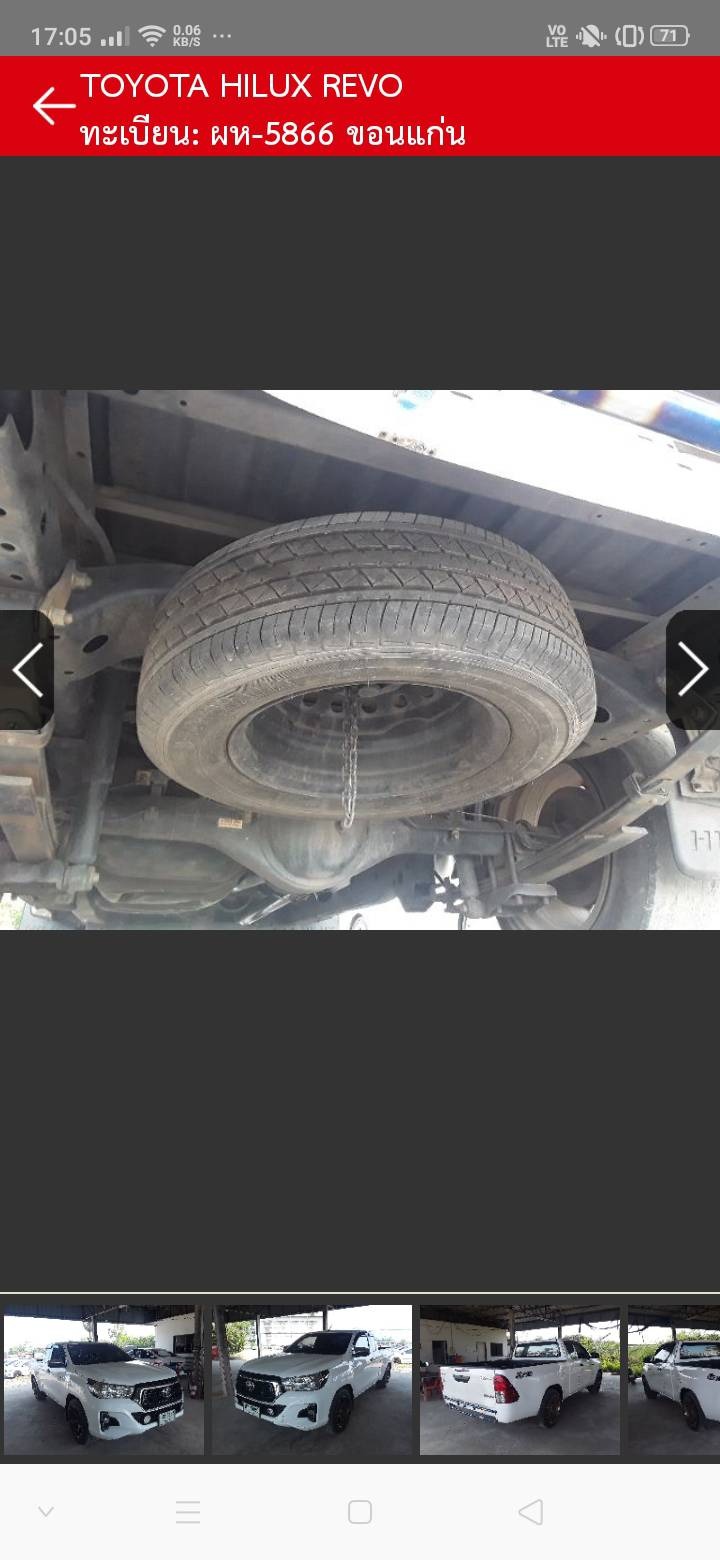View the third thumbnail showing the truck's rear

[x=520, y=1380]
